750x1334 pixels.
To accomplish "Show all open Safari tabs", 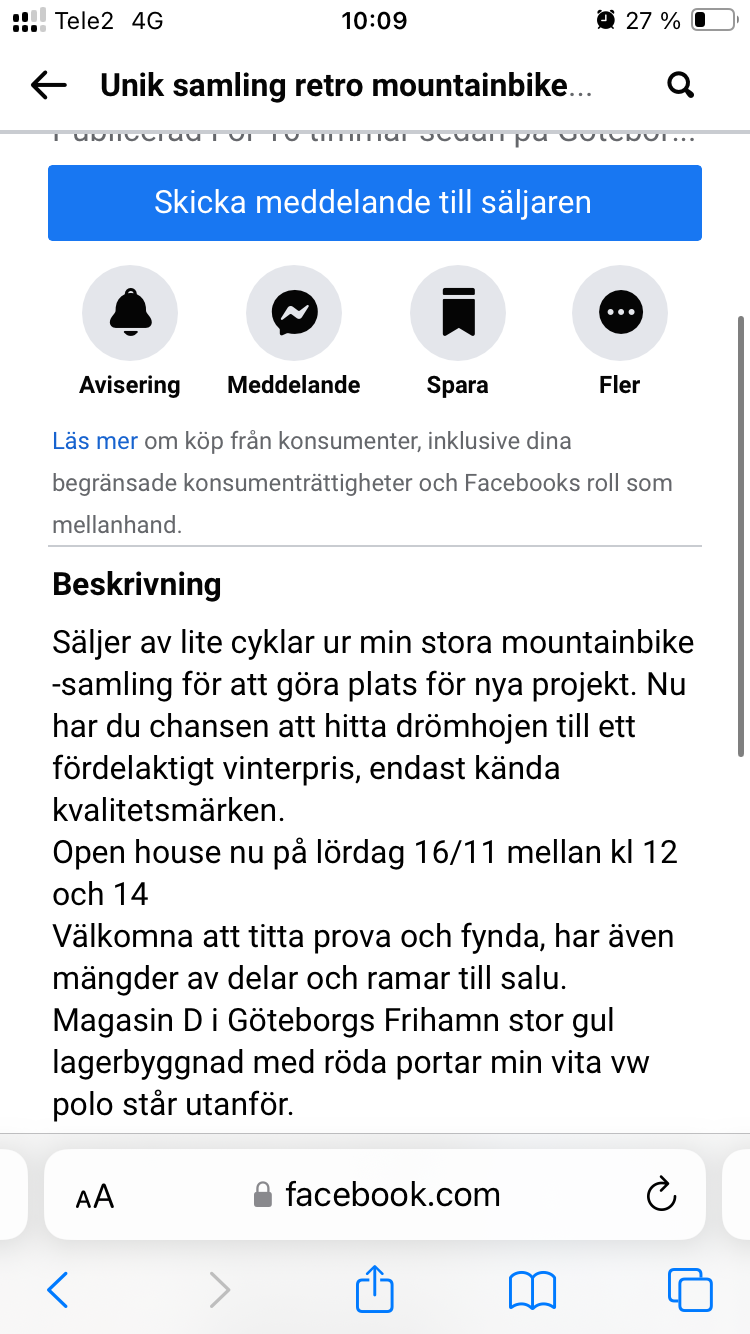I will [x=690, y=1290].
